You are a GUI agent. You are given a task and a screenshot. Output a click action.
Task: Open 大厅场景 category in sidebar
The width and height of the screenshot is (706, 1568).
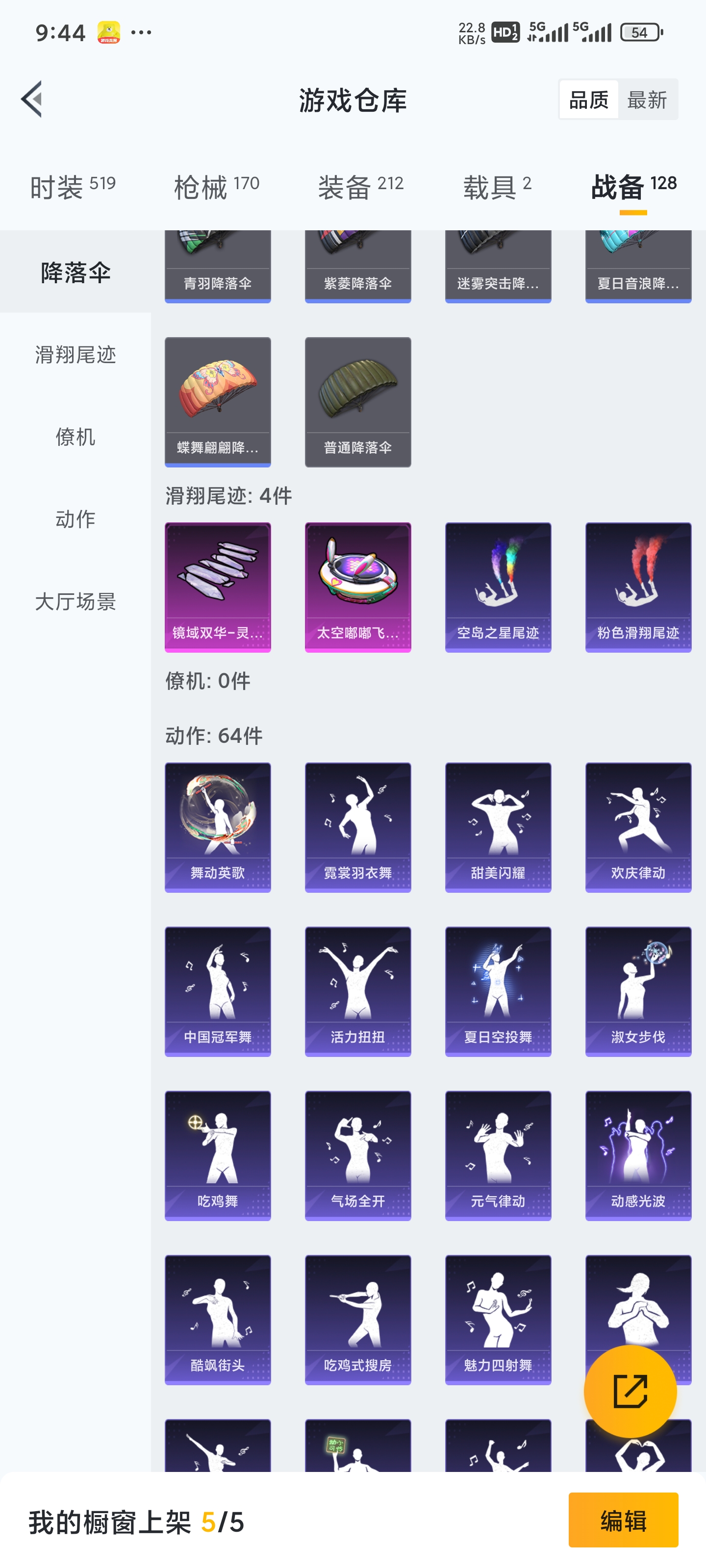click(75, 601)
